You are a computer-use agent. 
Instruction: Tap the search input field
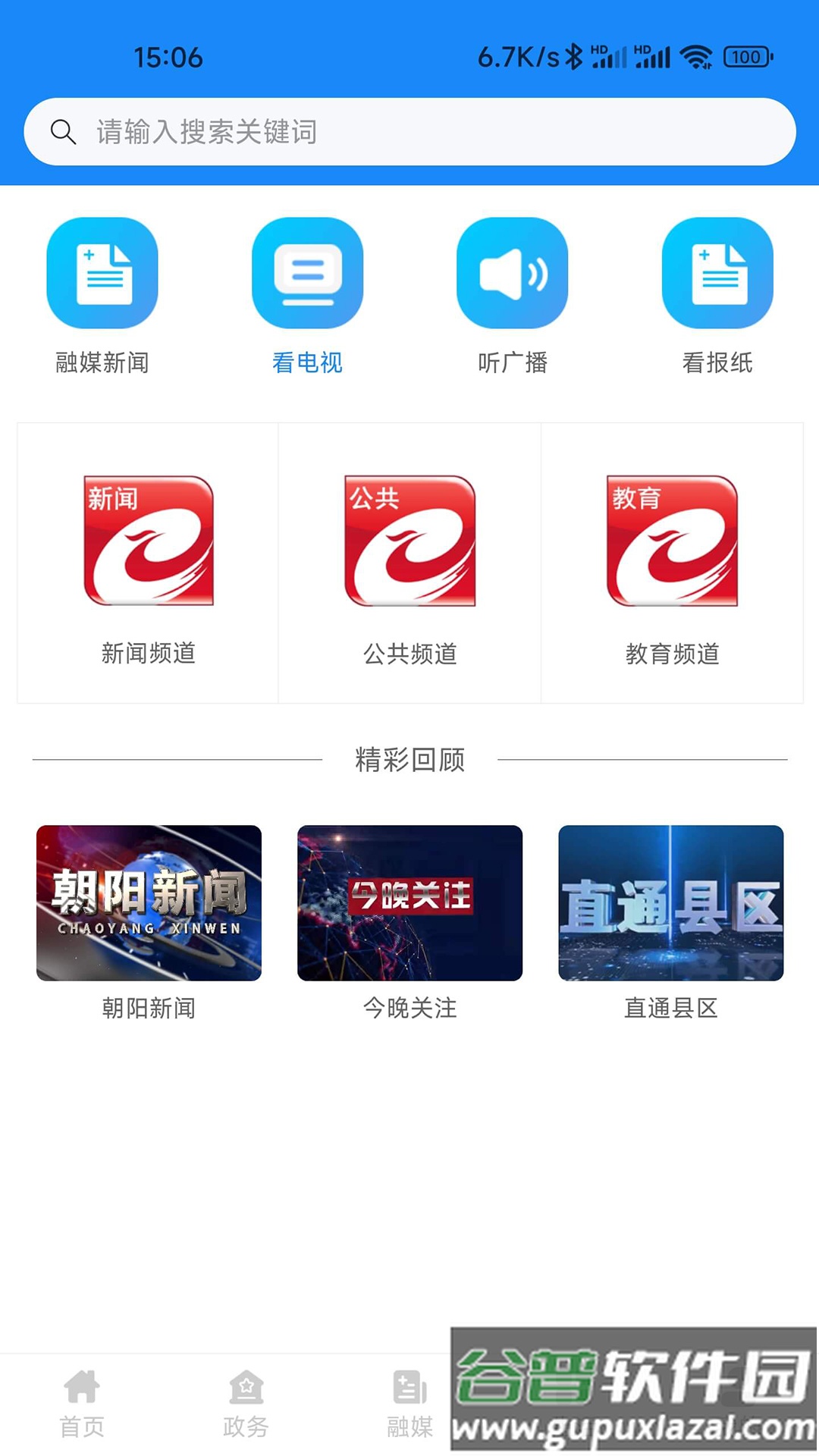pyautogui.click(x=409, y=130)
